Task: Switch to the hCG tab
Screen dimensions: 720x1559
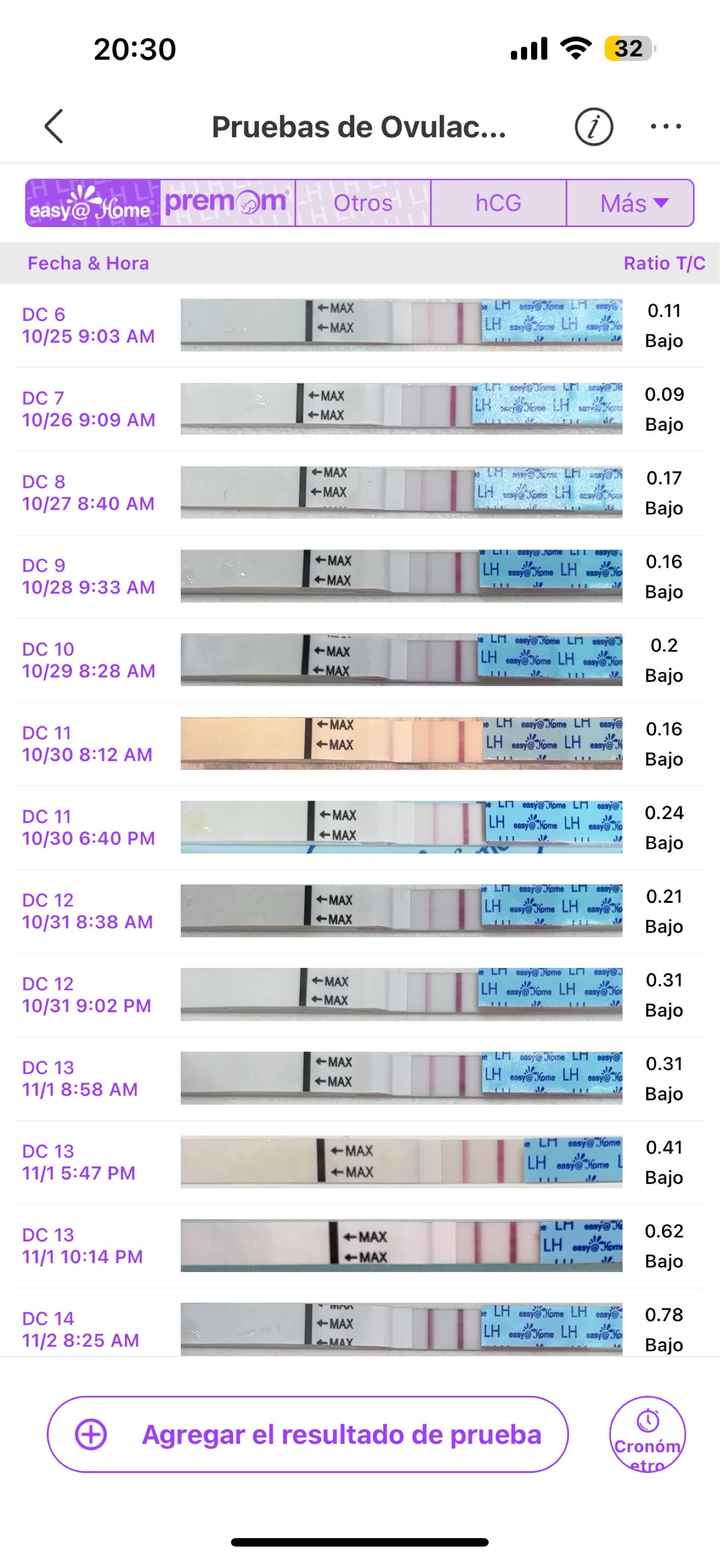Action: [x=498, y=203]
